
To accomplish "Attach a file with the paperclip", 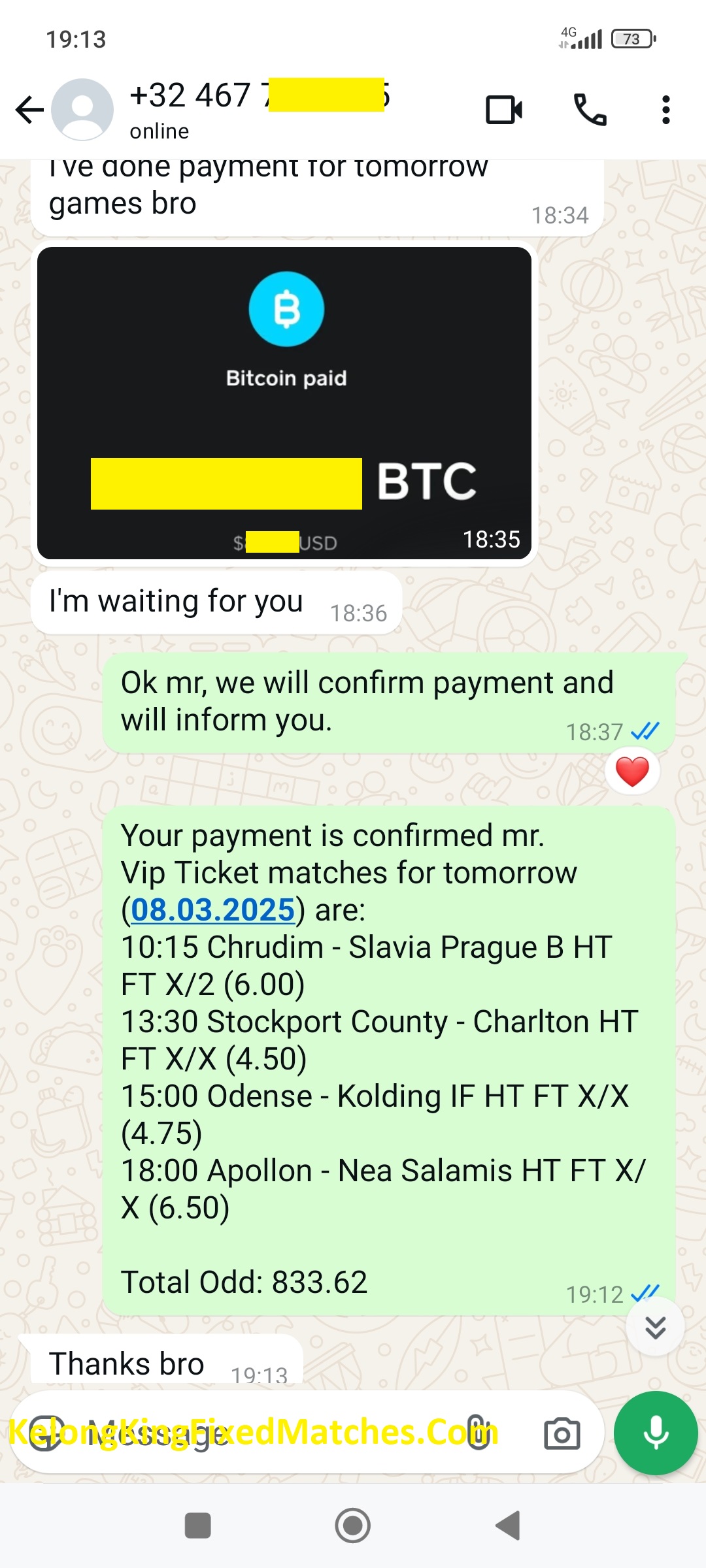I will [478, 1433].
